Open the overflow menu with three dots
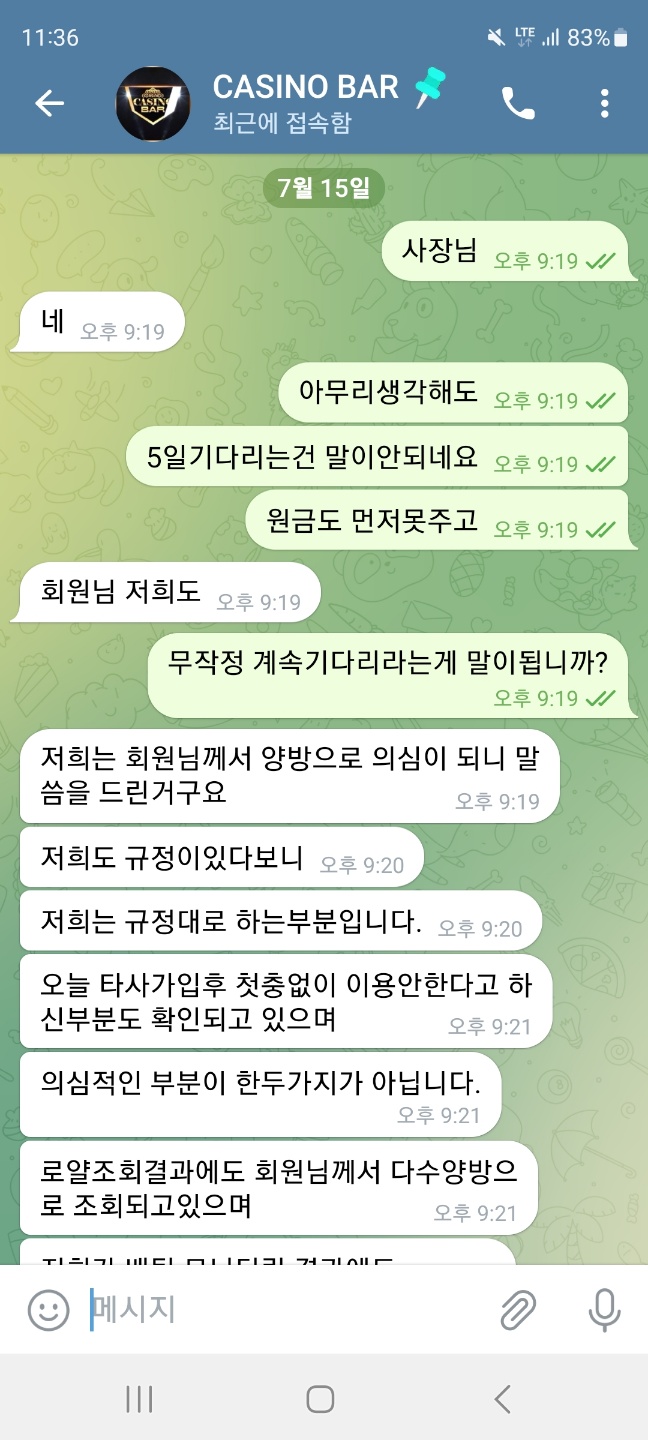 click(x=604, y=103)
